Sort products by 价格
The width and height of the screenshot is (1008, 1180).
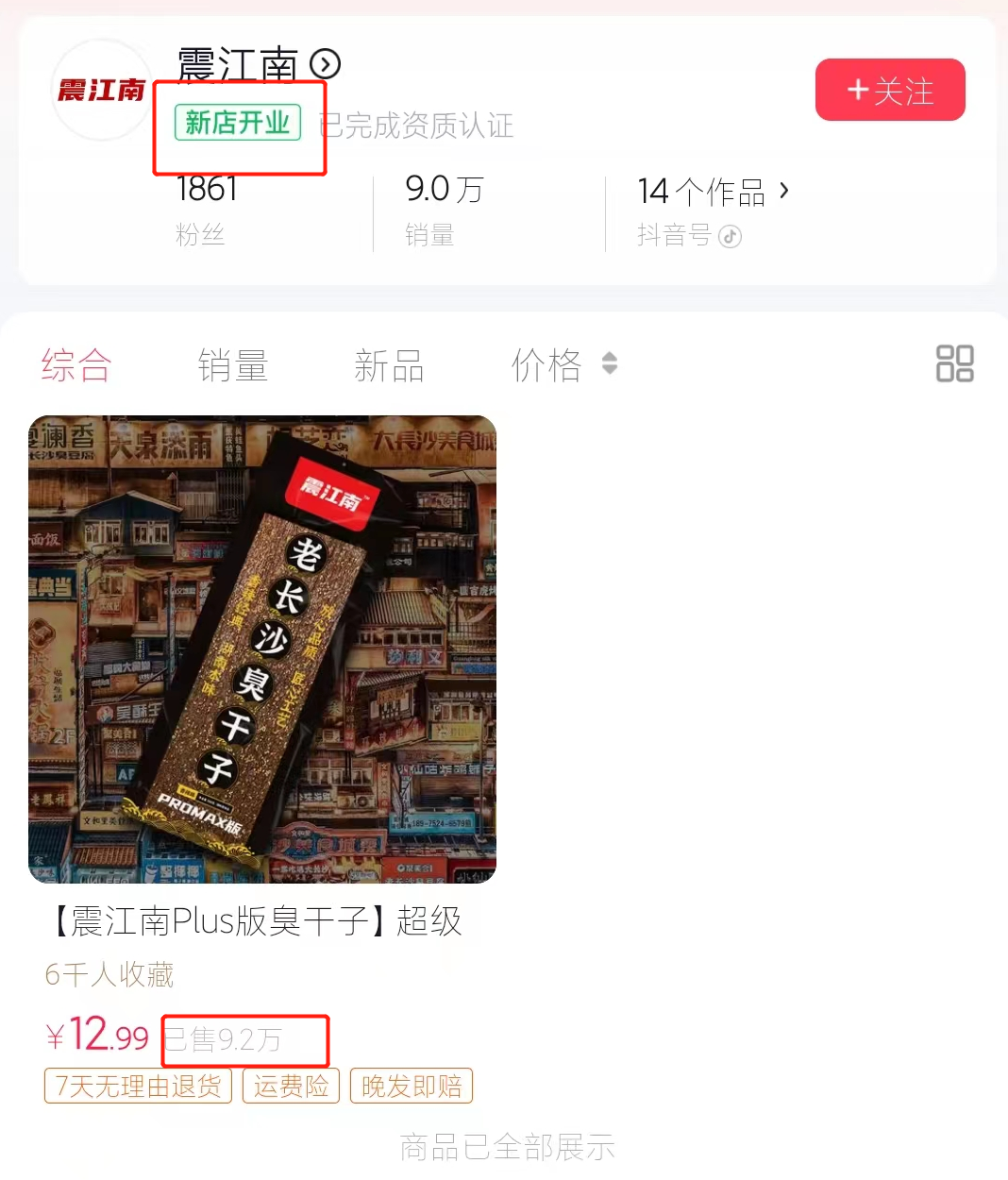coord(563,365)
